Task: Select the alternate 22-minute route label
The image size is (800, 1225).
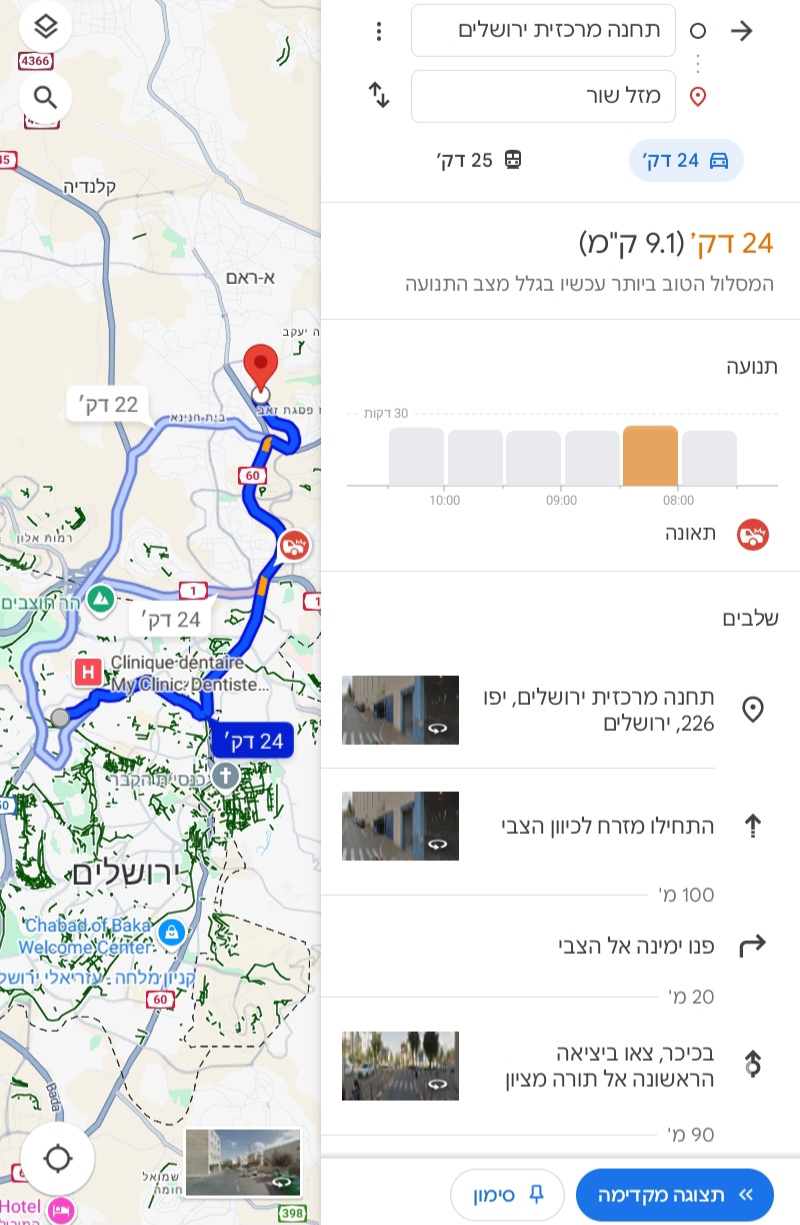Action: 109,405
